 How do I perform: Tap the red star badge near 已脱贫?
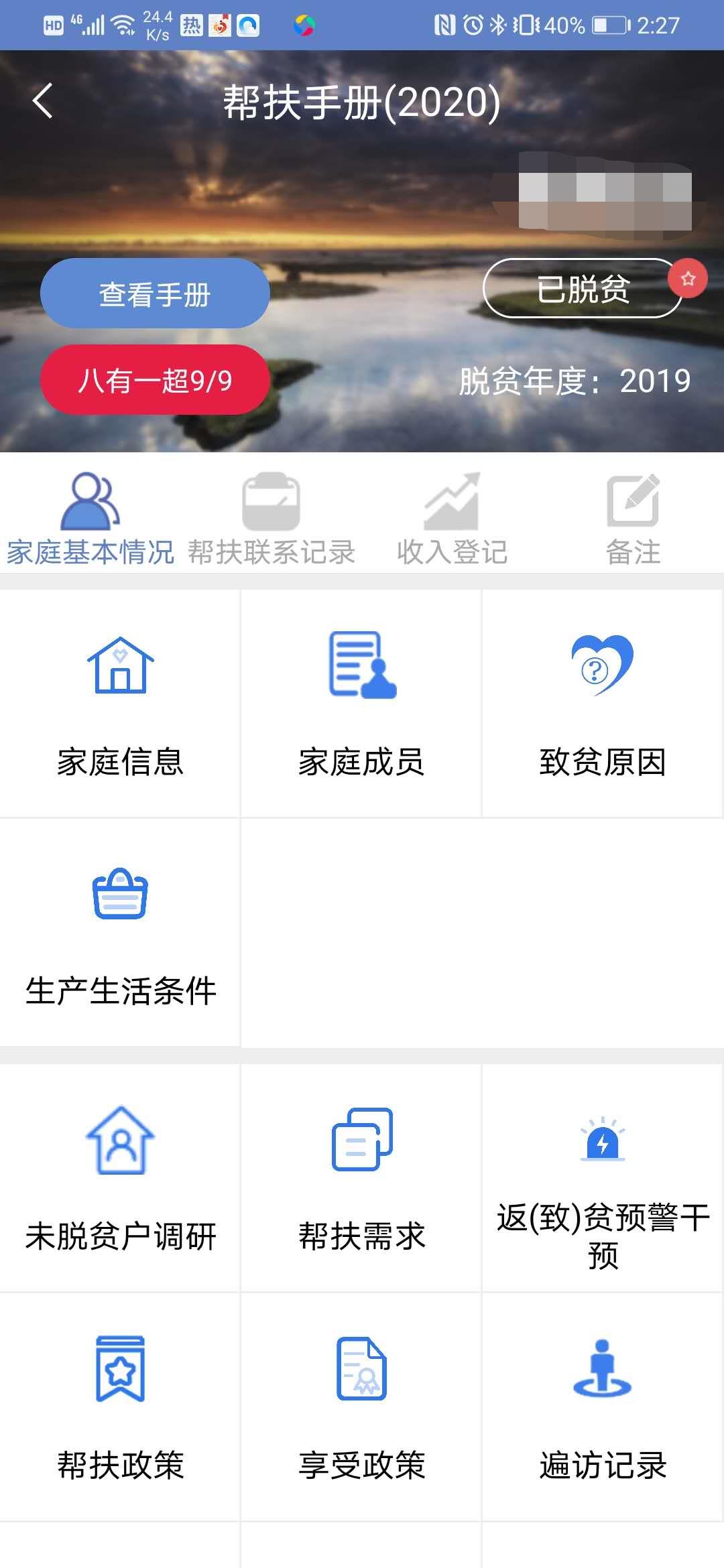(x=688, y=279)
